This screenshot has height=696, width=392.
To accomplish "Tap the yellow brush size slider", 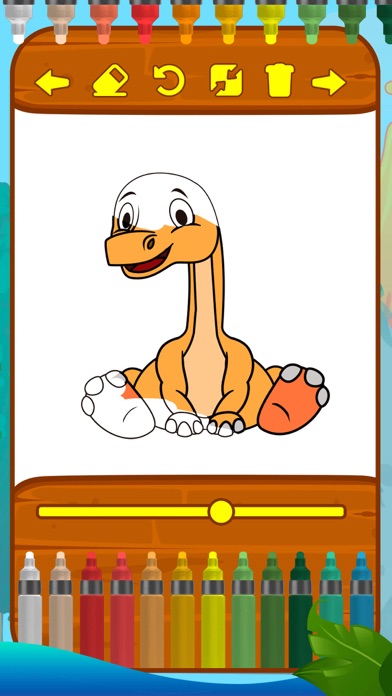I will coord(192,512).
